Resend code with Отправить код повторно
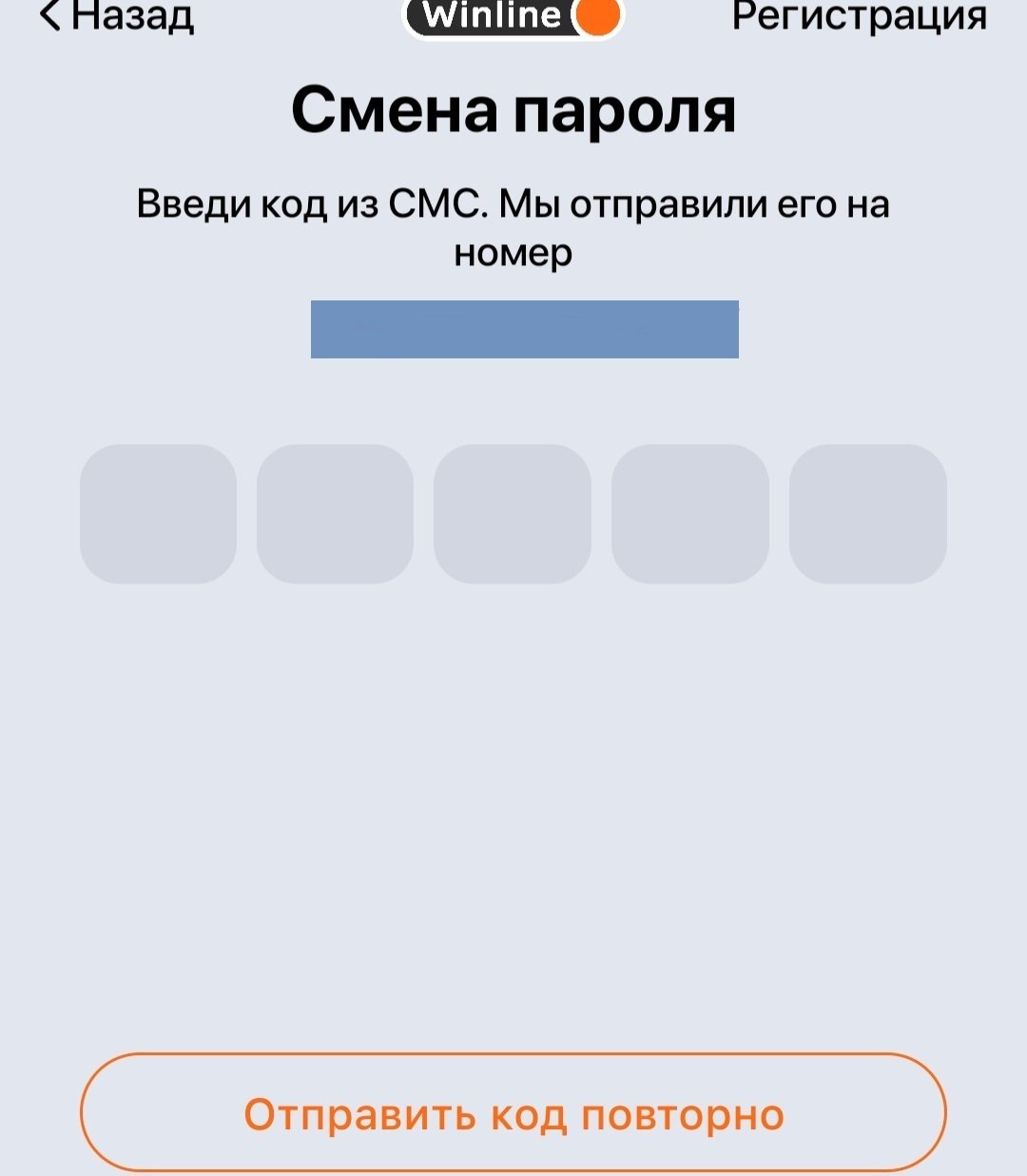 click(513, 1113)
